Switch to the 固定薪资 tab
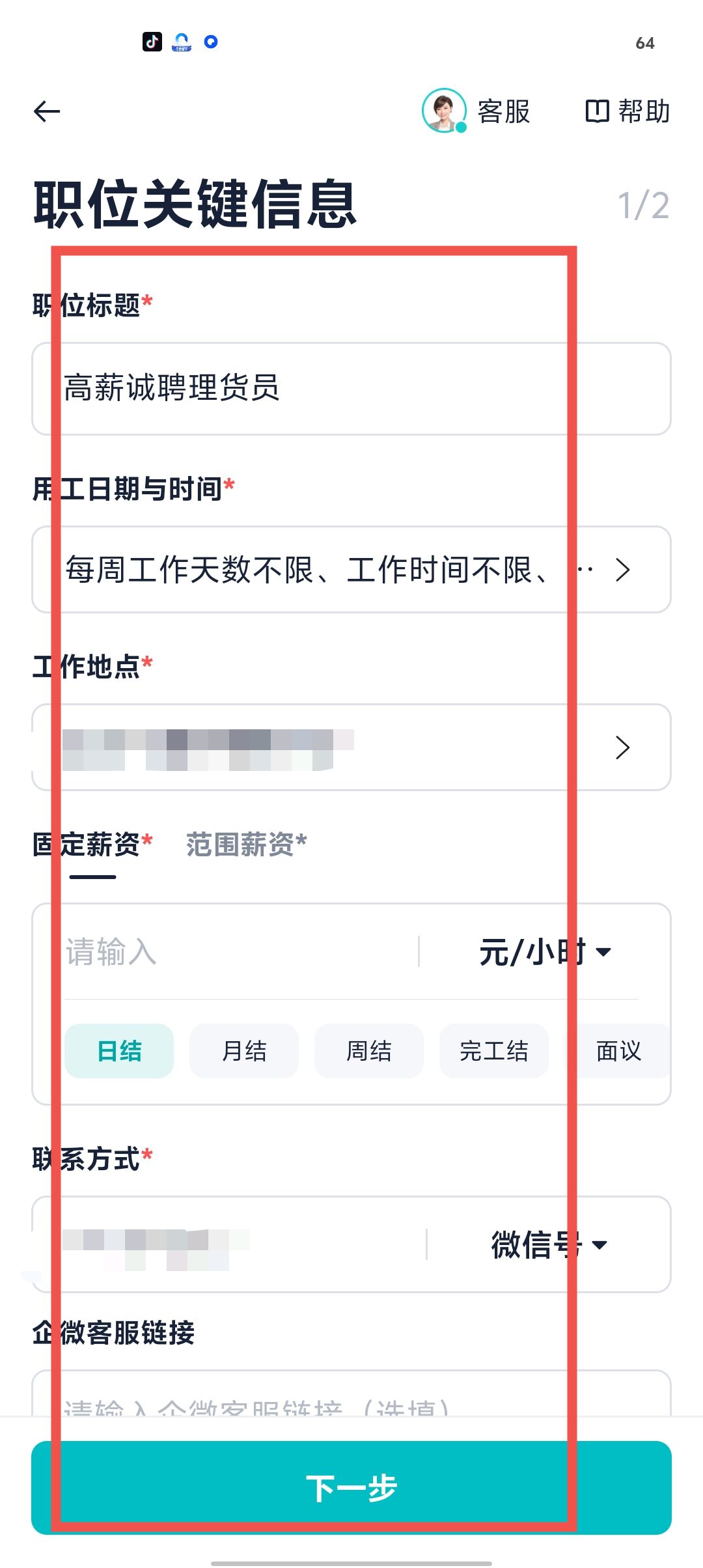 (92, 845)
